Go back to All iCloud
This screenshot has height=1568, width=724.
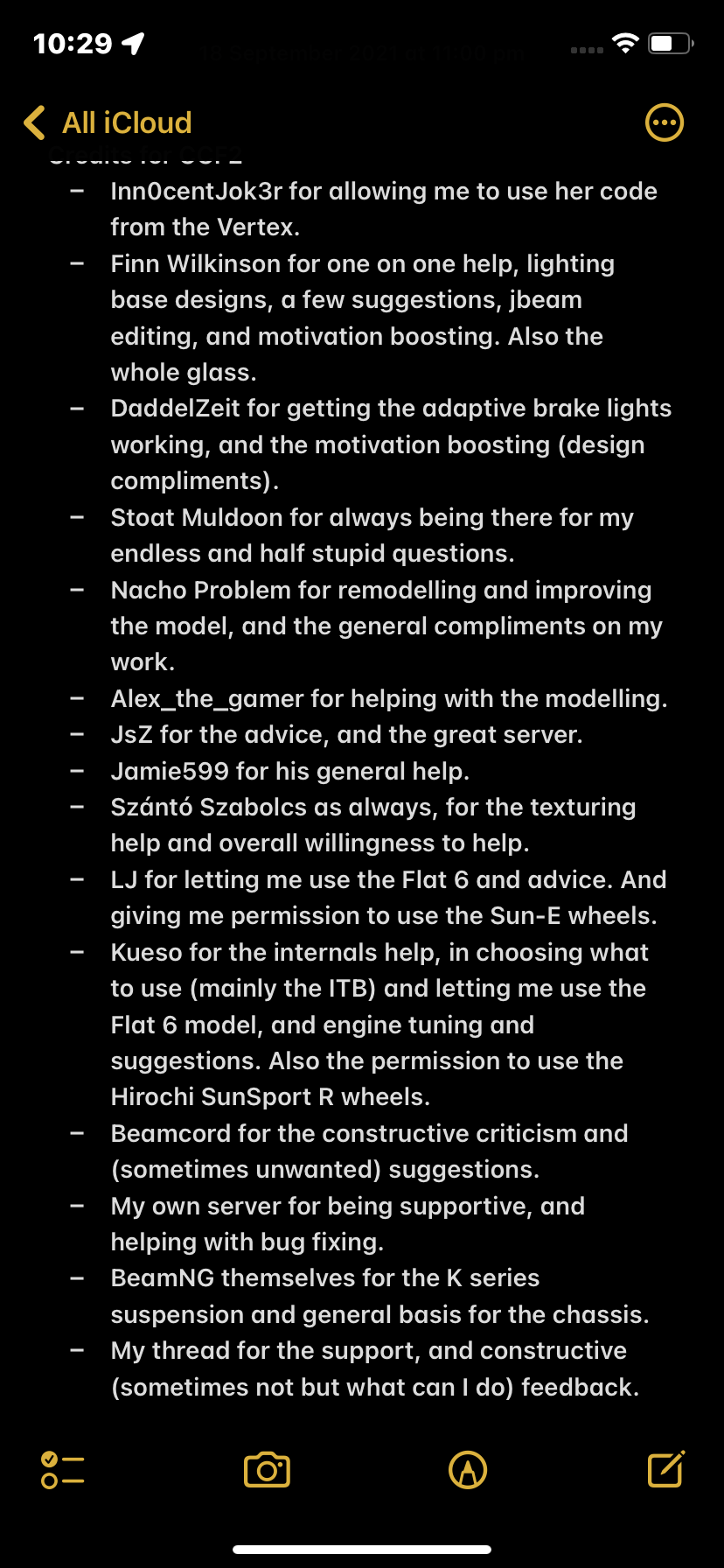point(108,123)
